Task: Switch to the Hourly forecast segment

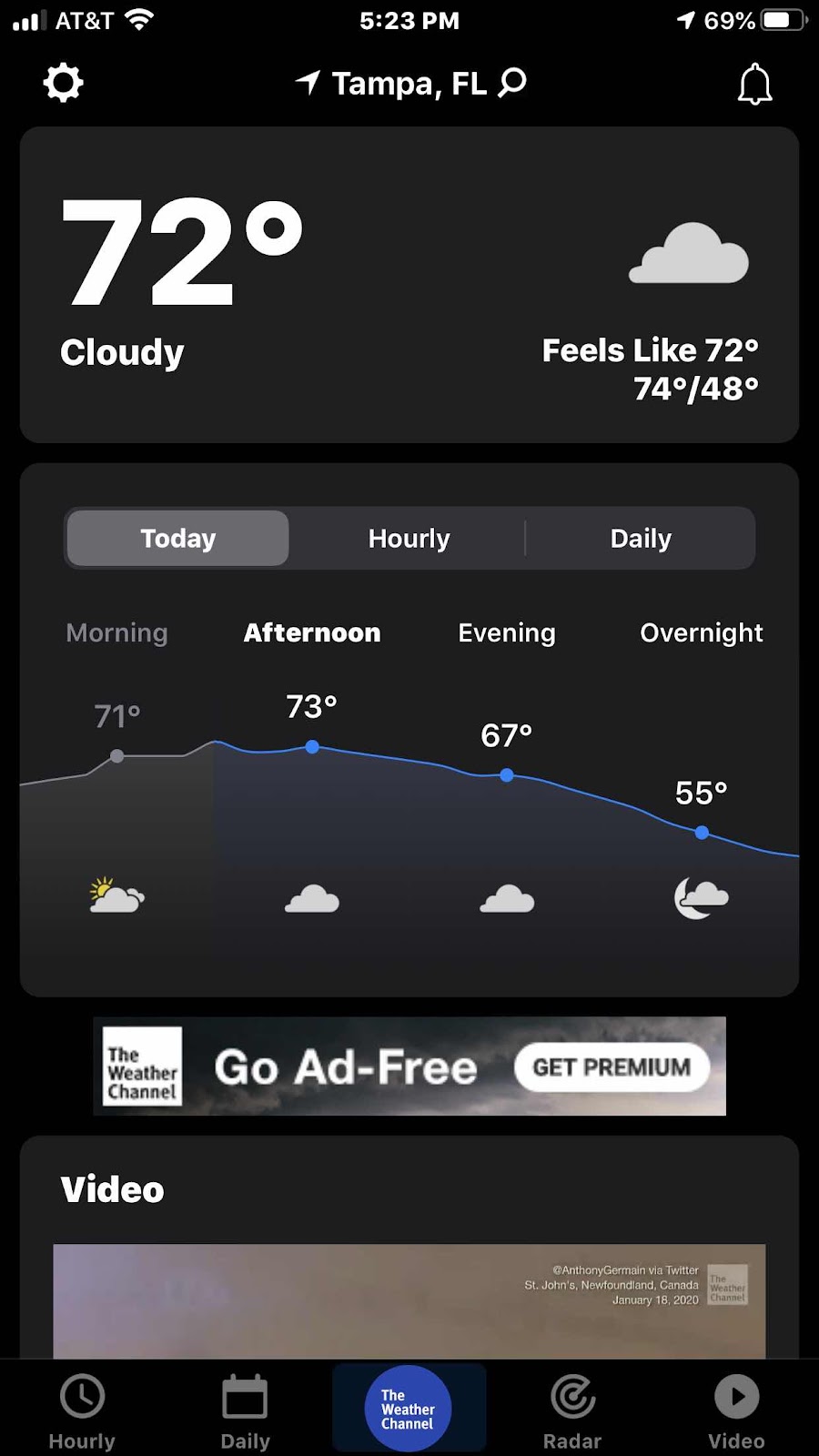Action: (x=409, y=539)
